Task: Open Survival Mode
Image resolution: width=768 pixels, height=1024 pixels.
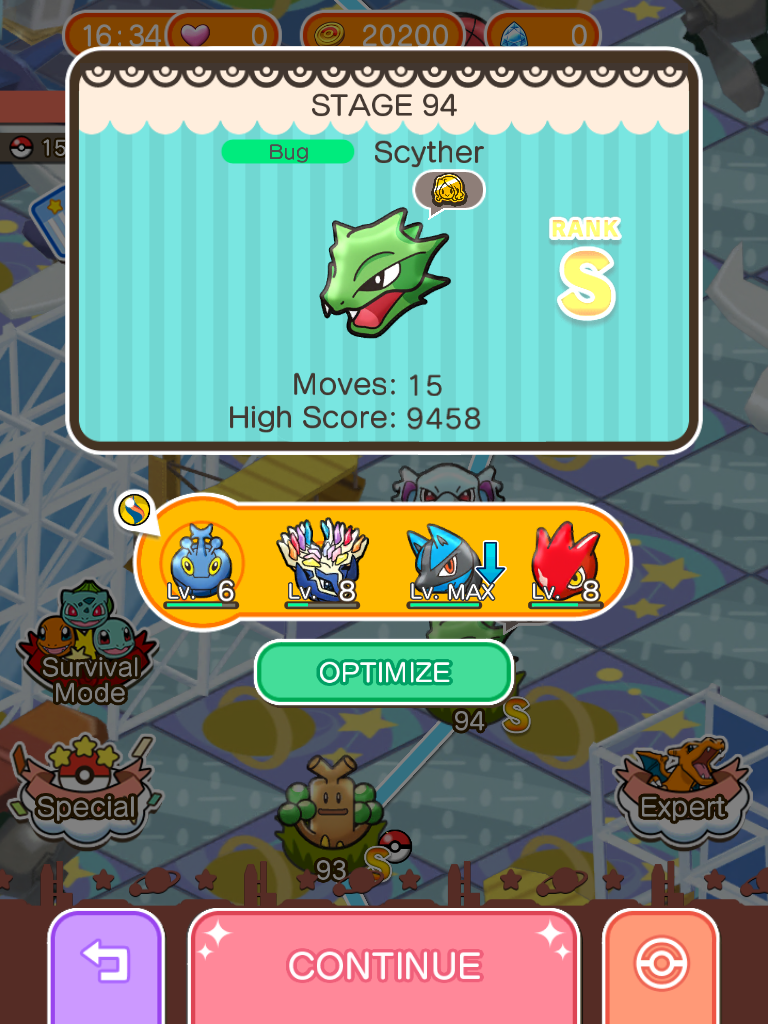Action: click(84, 650)
